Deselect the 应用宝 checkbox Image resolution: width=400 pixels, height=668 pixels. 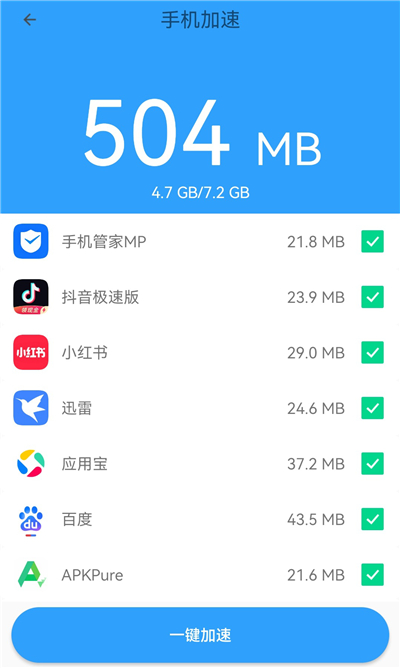373,464
